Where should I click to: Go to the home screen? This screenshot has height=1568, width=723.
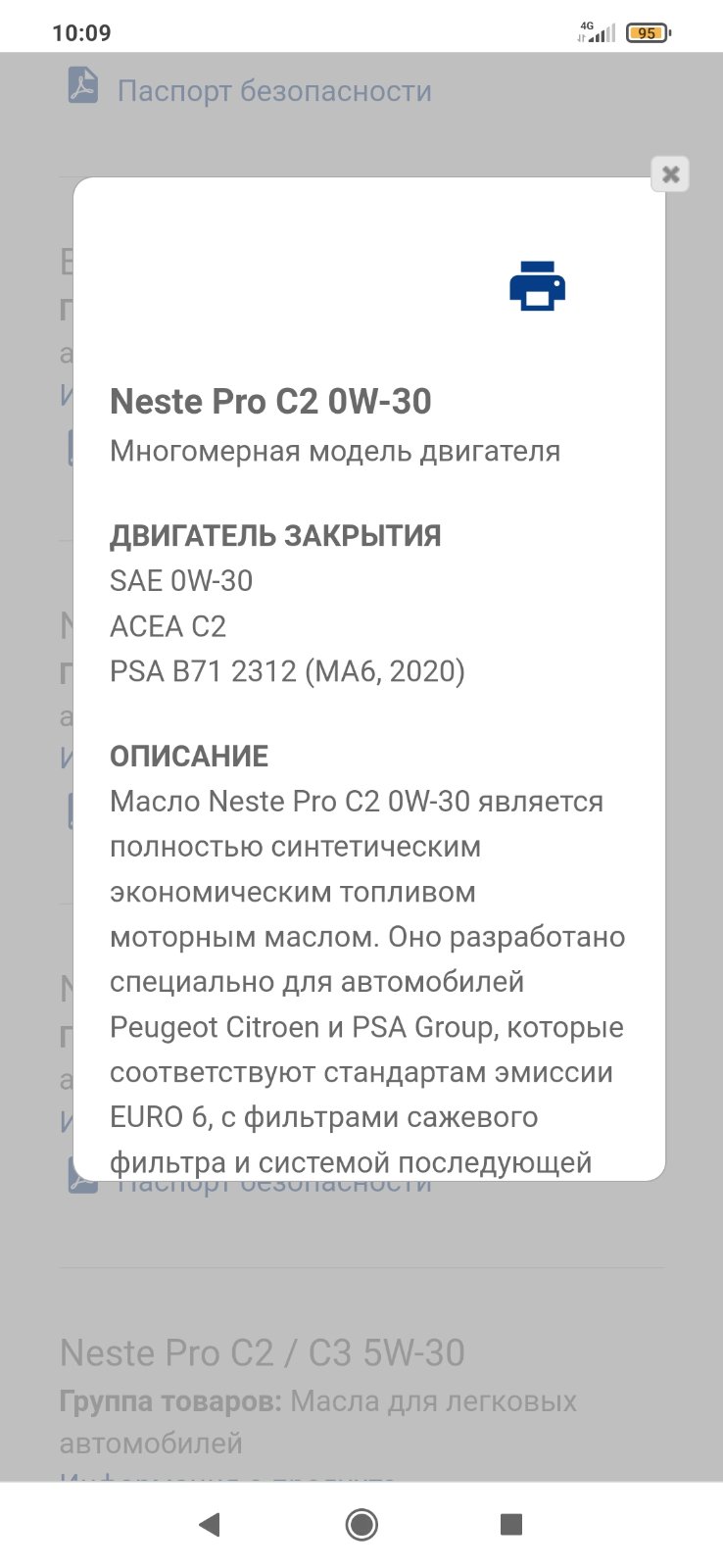tap(361, 1524)
